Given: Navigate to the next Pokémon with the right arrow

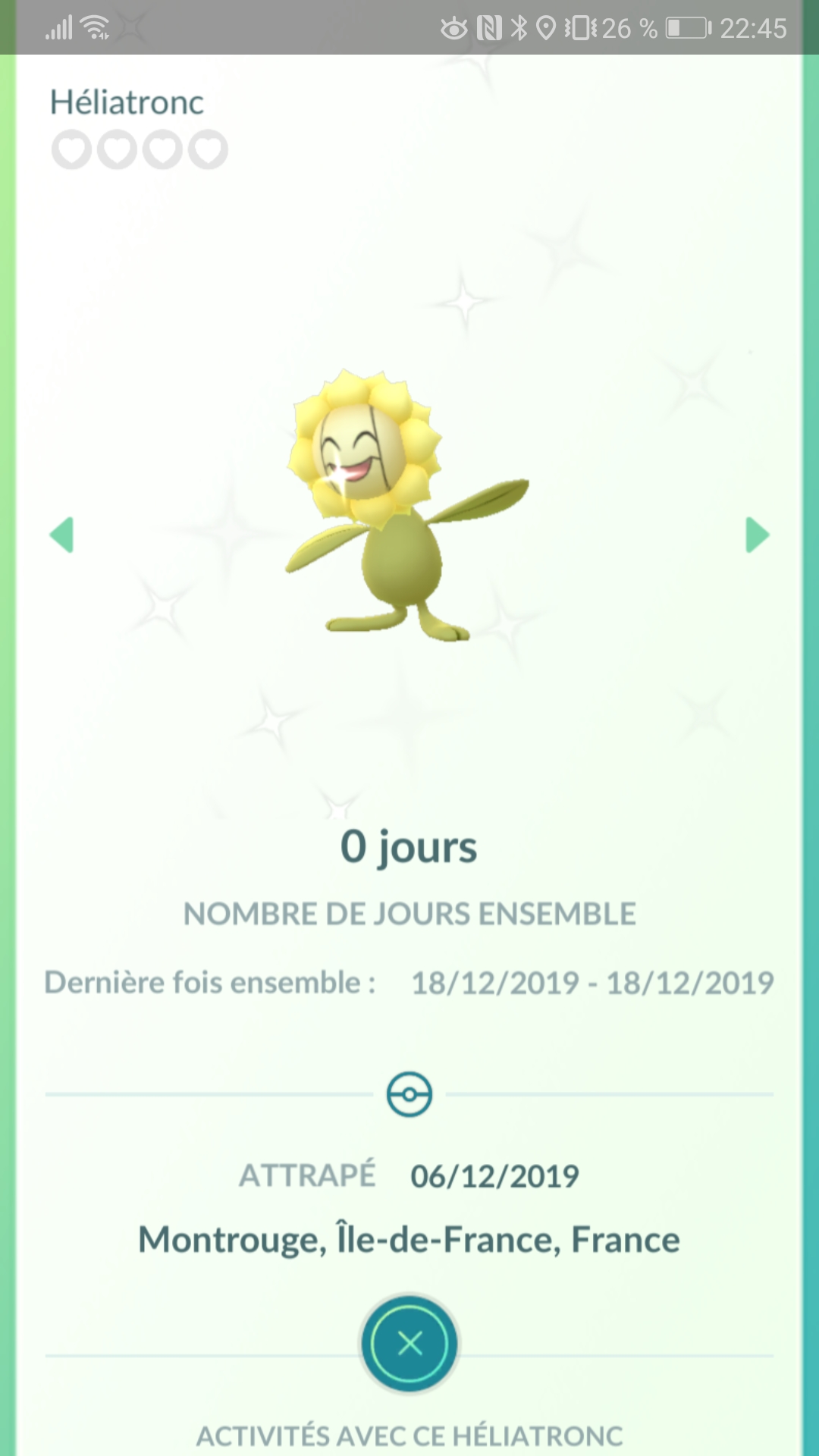Looking at the screenshot, I should point(756,535).
